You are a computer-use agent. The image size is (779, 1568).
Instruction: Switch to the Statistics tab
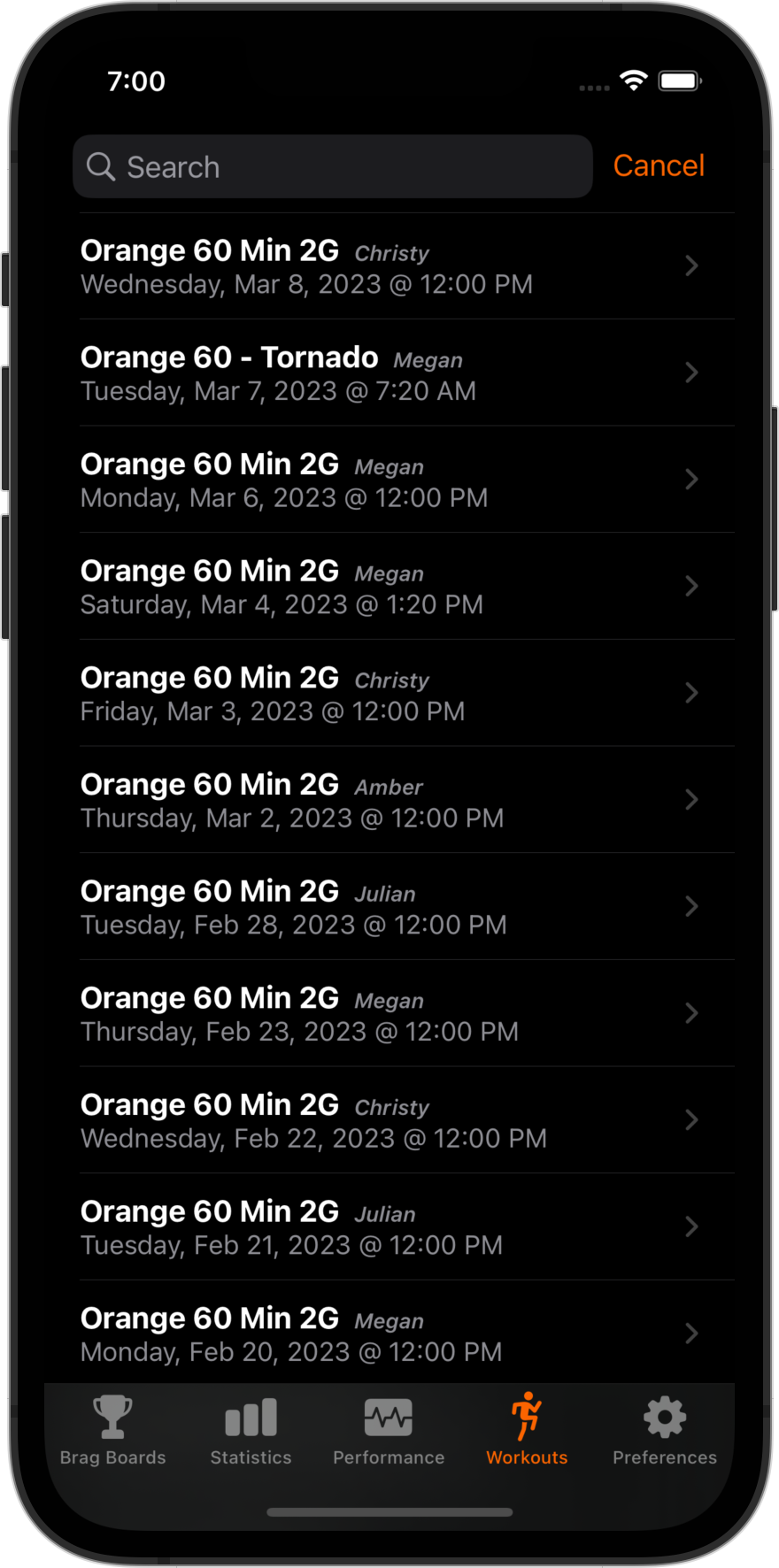tap(251, 1431)
